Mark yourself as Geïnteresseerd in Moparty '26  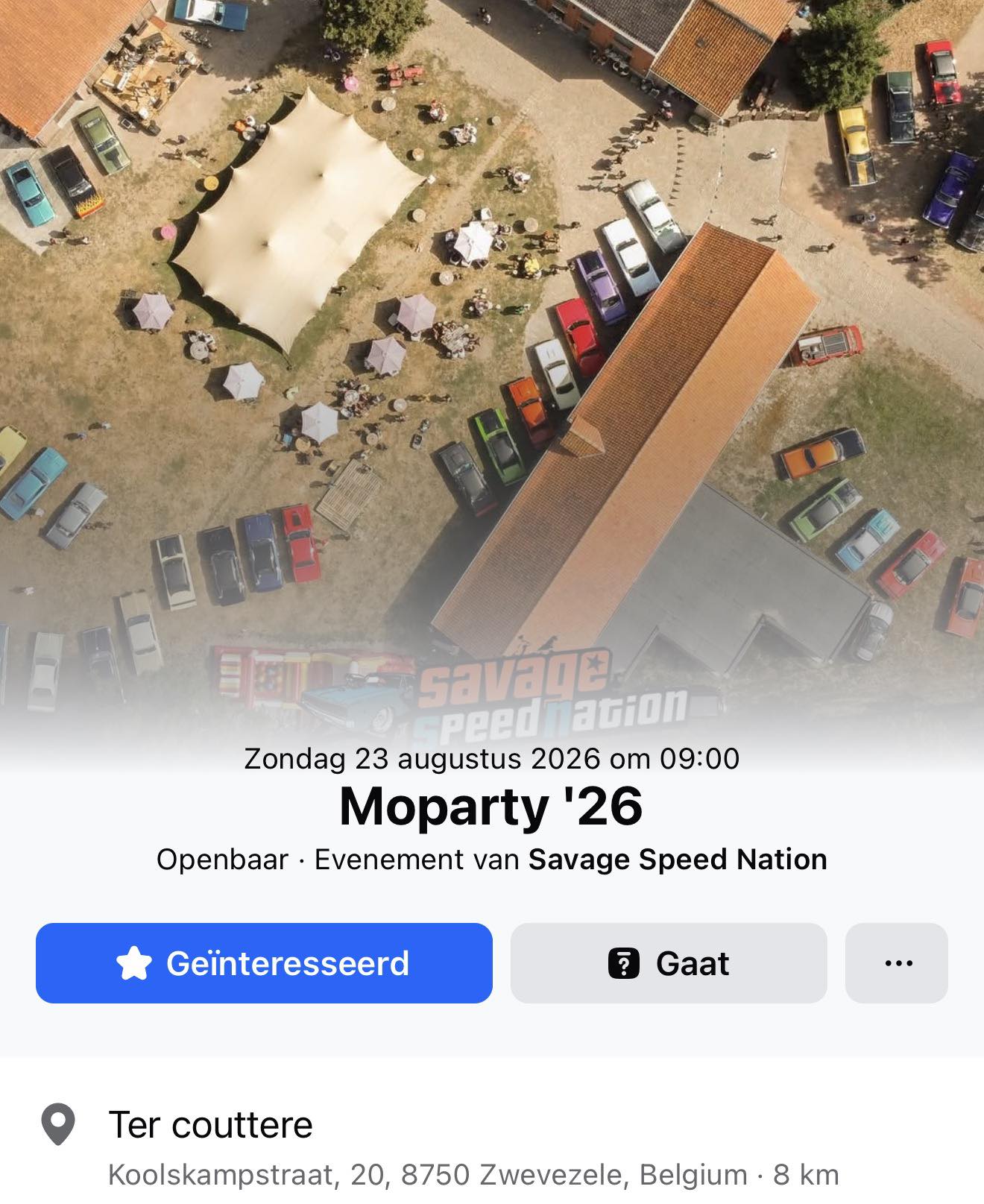point(264,962)
